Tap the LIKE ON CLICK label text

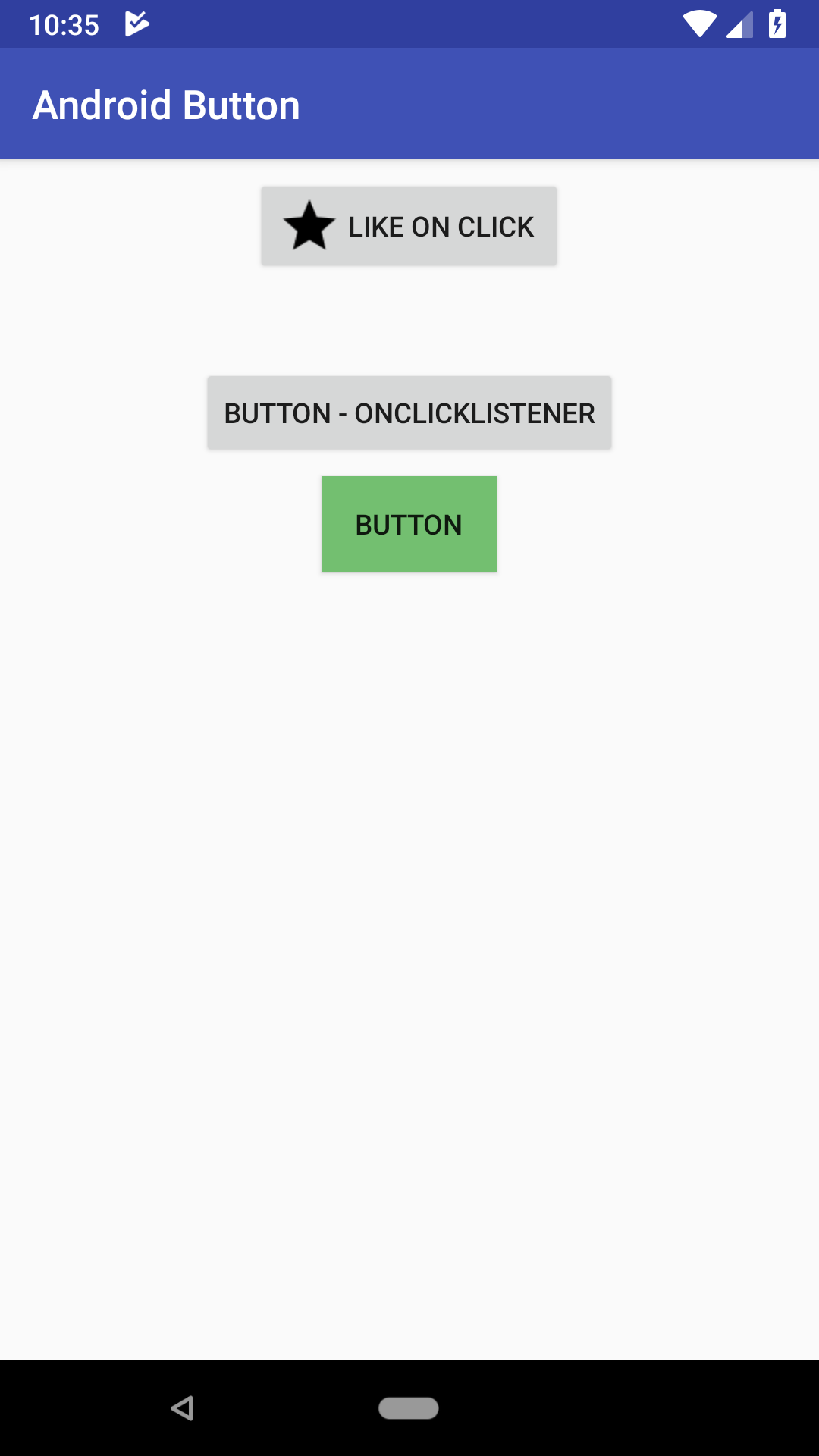440,225
